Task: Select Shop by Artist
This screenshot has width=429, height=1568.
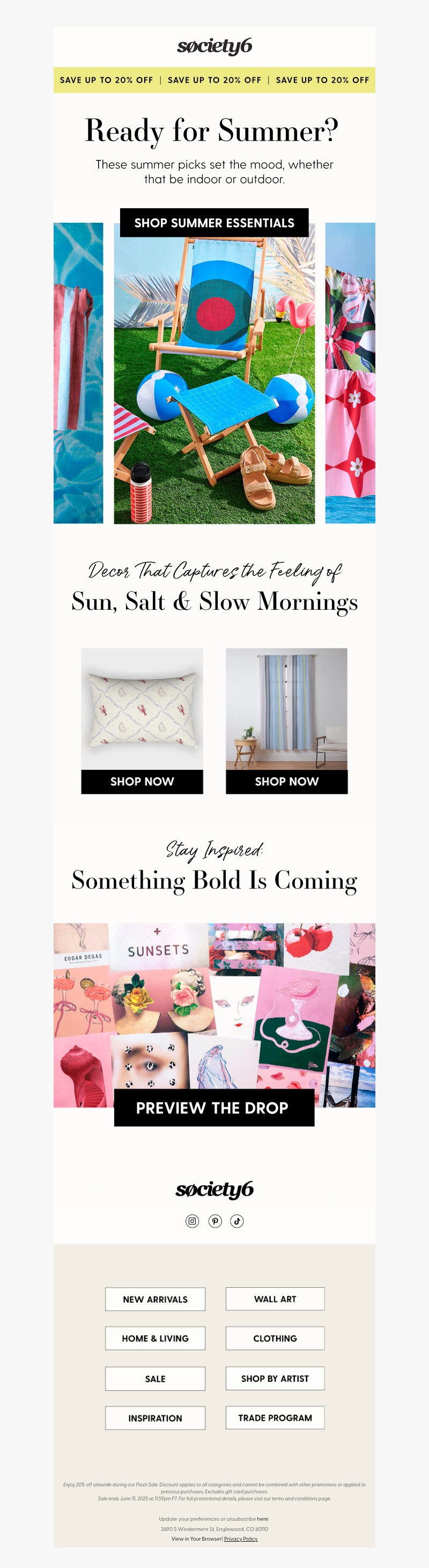Action: pyautogui.click(x=275, y=1378)
